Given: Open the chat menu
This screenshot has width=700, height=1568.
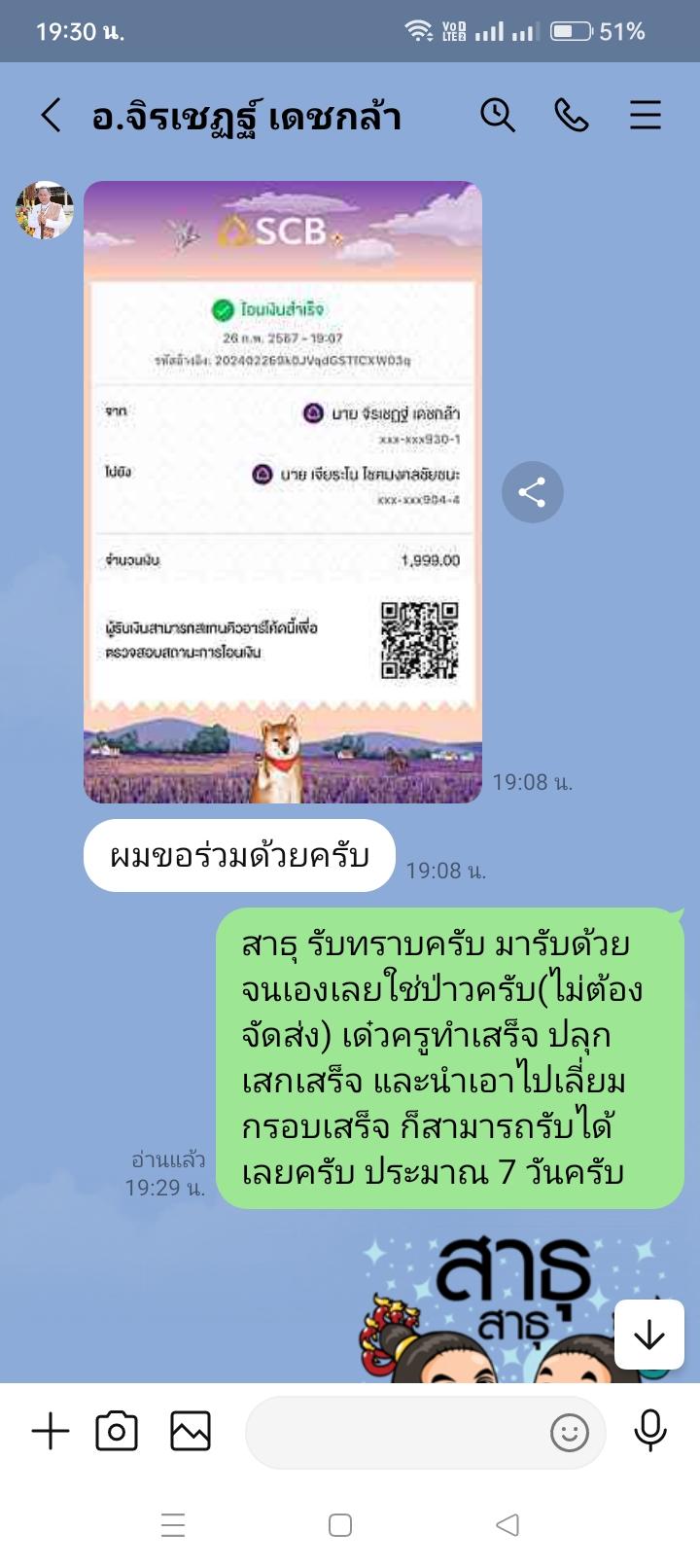Looking at the screenshot, I should (645, 115).
